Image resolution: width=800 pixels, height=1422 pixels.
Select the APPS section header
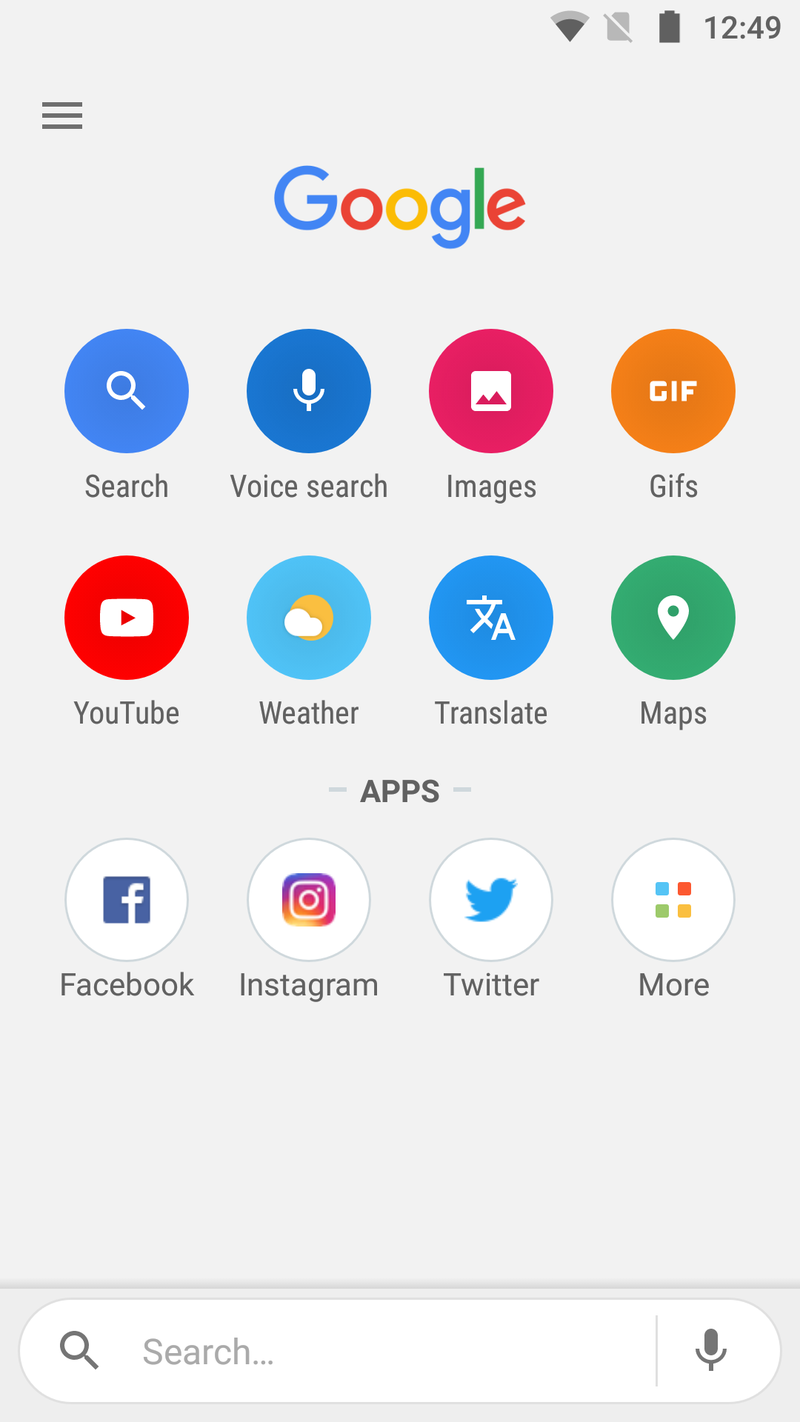[x=399, y=790]
